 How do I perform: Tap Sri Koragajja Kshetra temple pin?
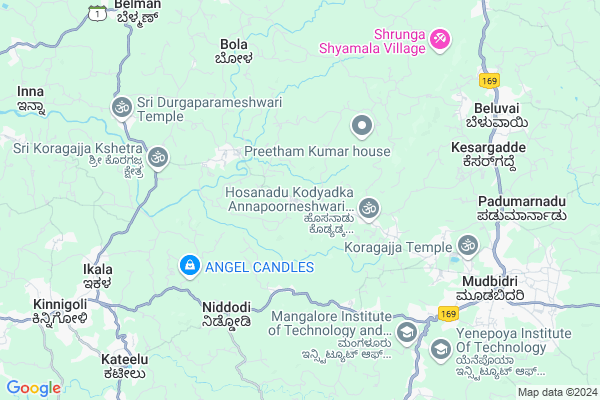tap(158, 156)
